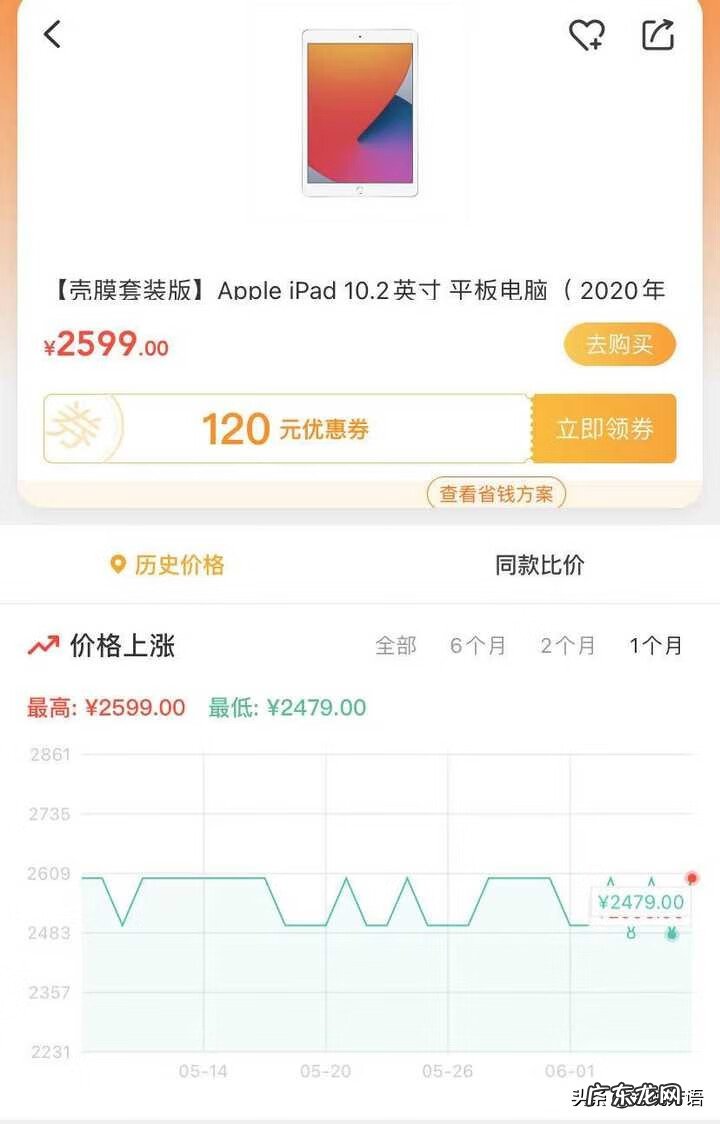Tap the 去购买 button
Image resolution: width=720 pixels, height=1124 pixels.
pyautogui.click(x=620, y=345)
